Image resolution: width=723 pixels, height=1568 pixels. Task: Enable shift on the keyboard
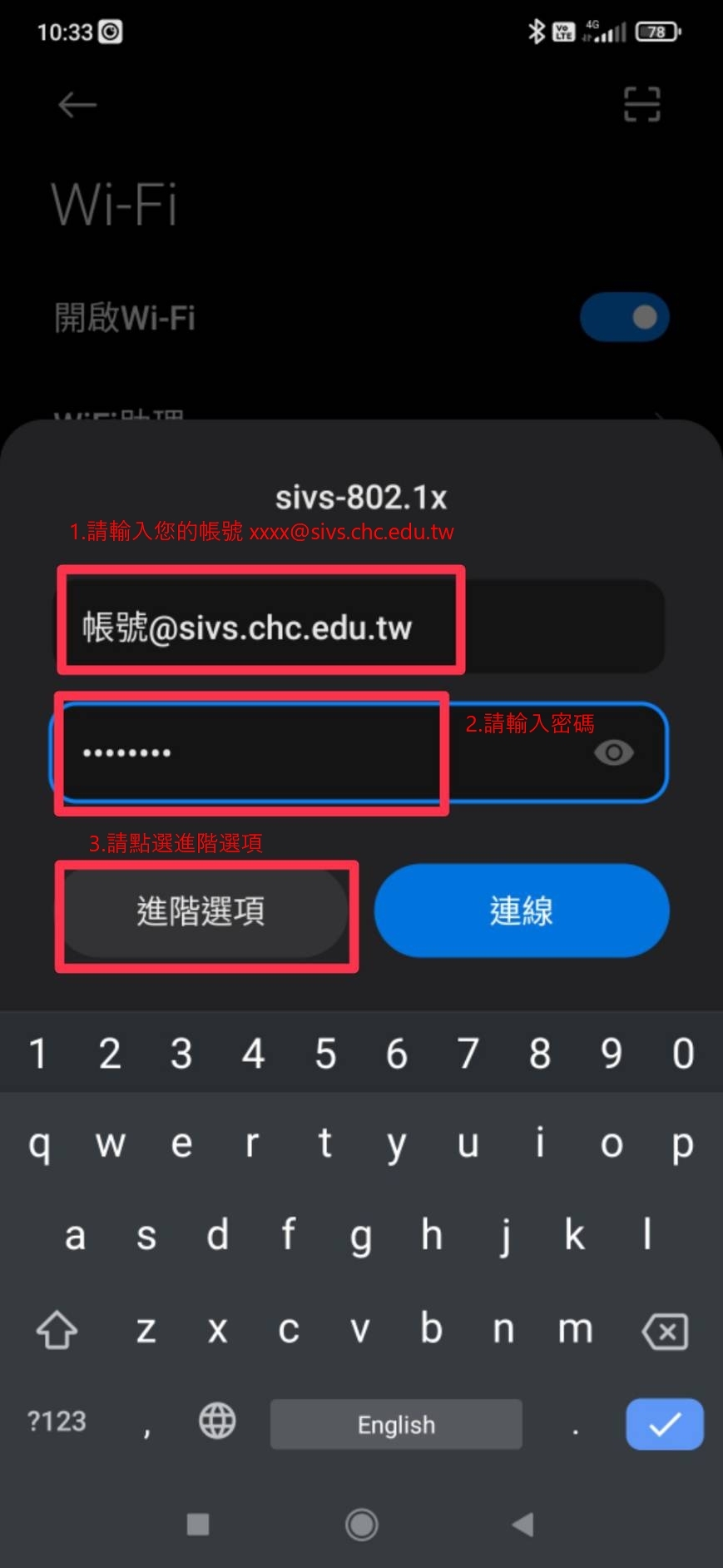point(57,1329)
